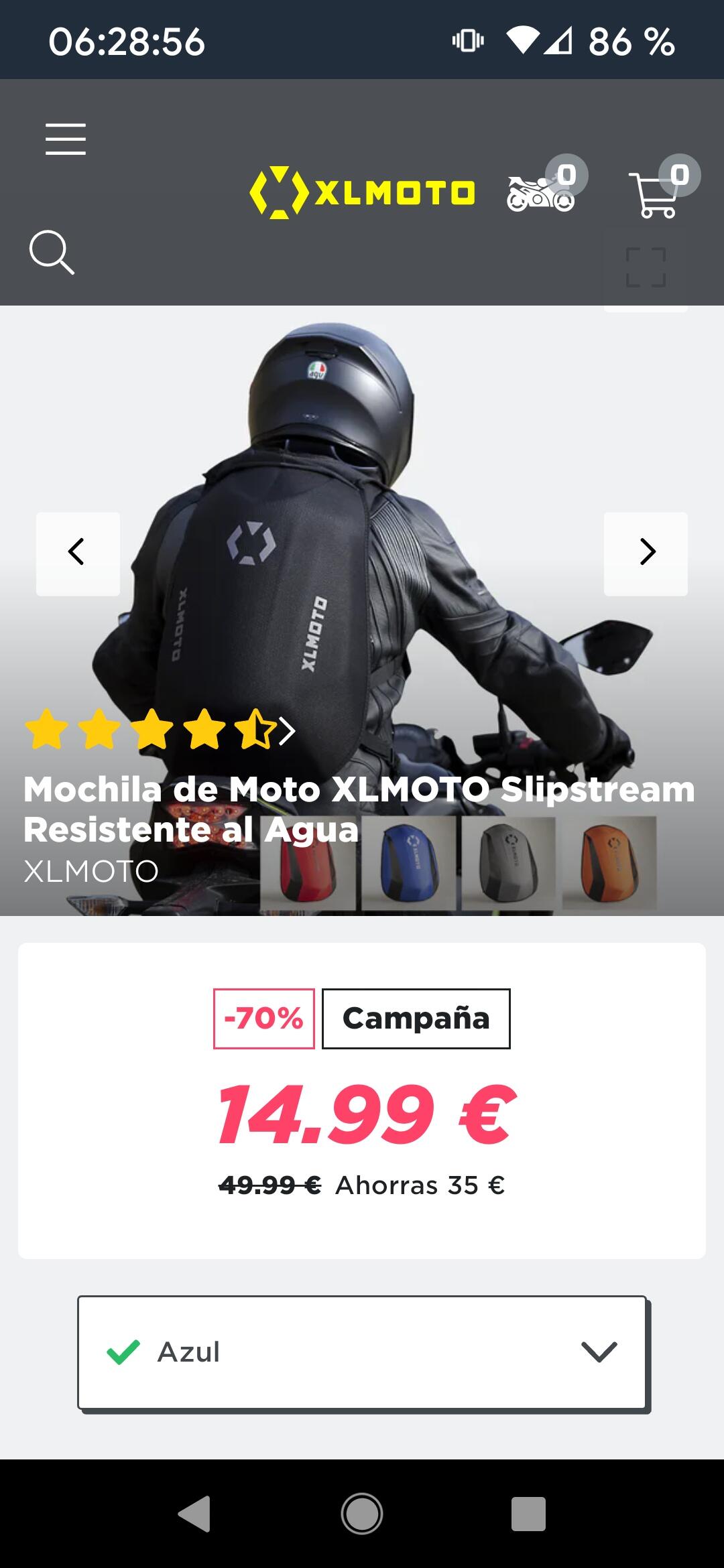Screen dimensions: 724x1568
Task: Show the previous product image
Action: [x=78, y=553]
